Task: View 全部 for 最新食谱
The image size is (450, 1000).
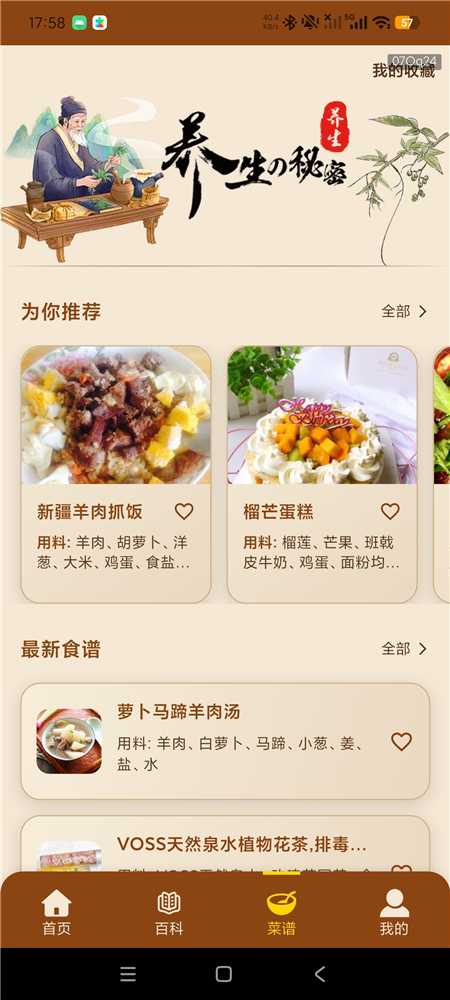Action: [x=404, y=649]
